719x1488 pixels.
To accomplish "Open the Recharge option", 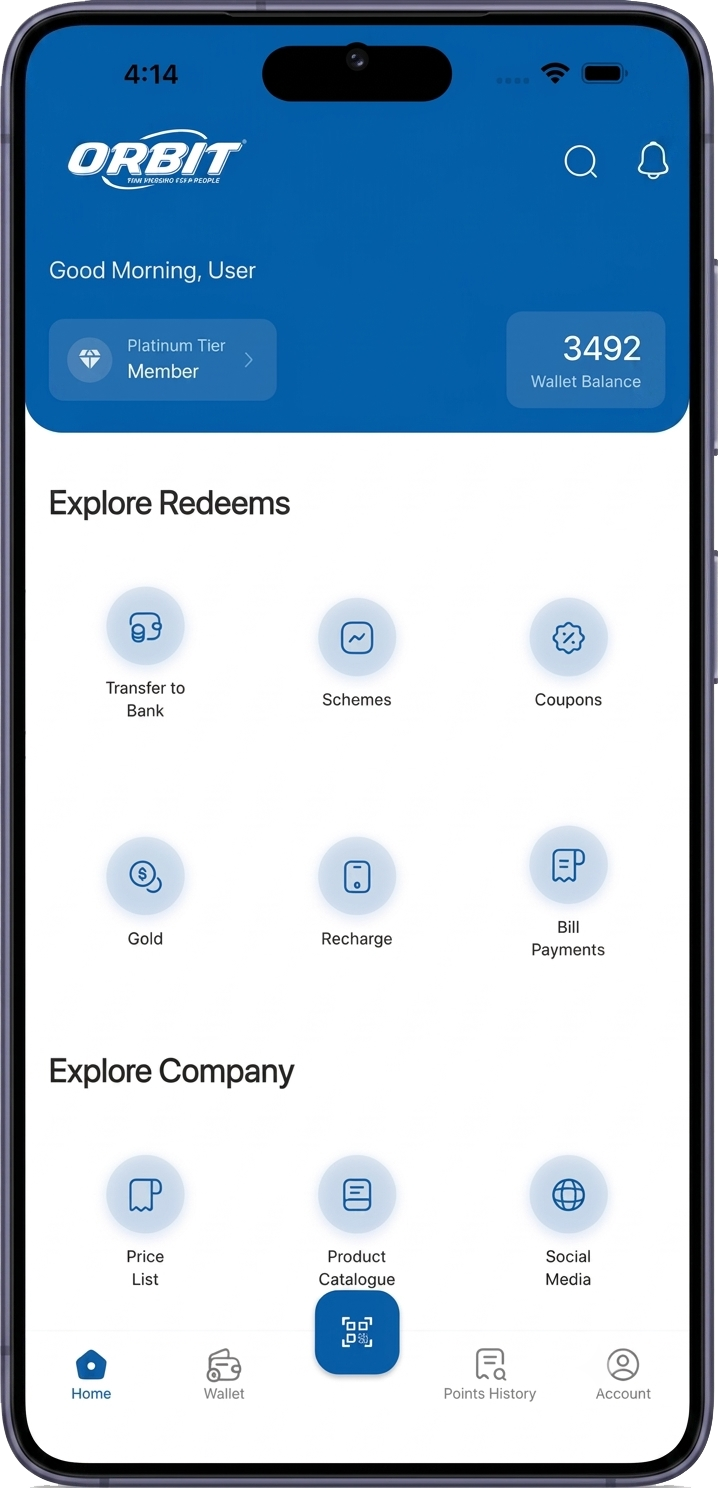I will pyautogui.click(x=357, y=892).
